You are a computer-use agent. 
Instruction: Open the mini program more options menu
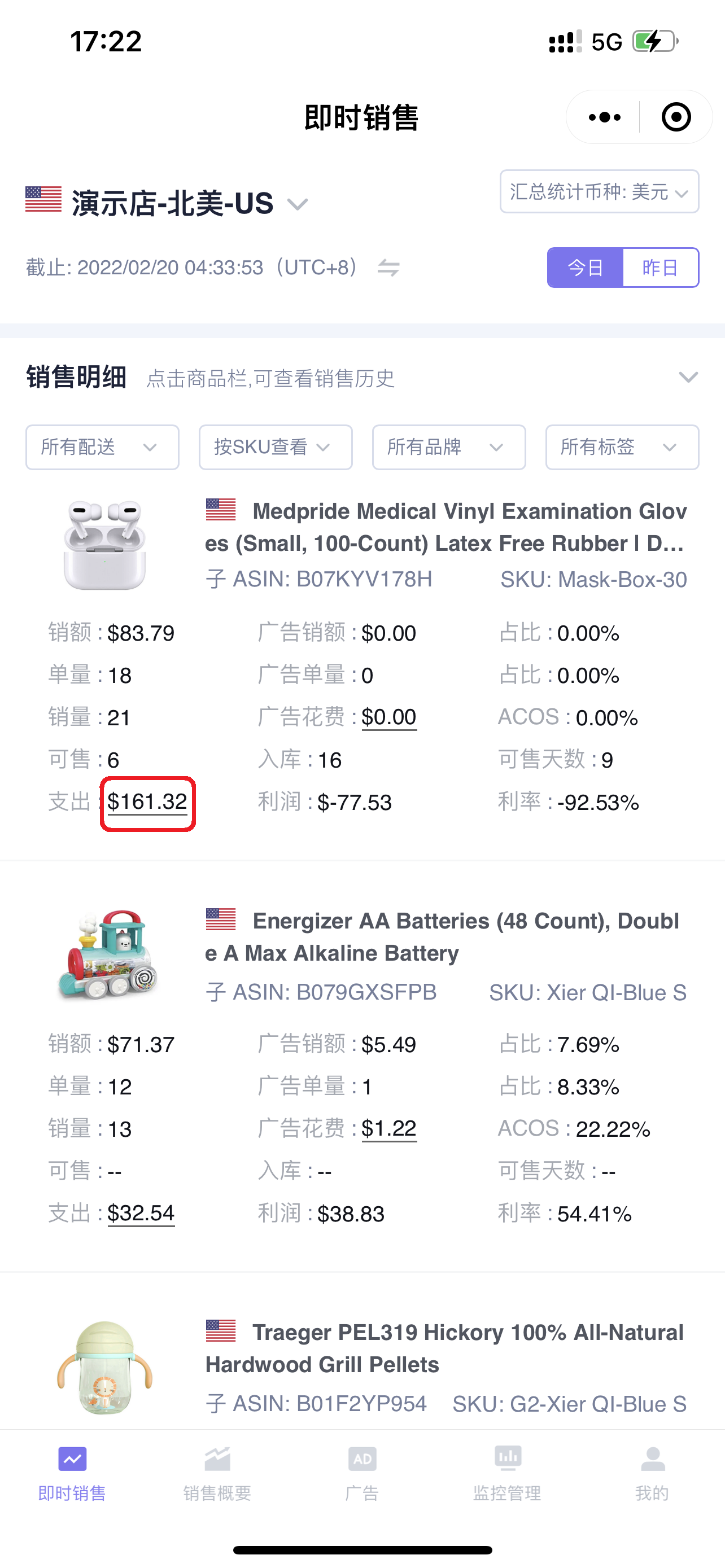(604, 117)
